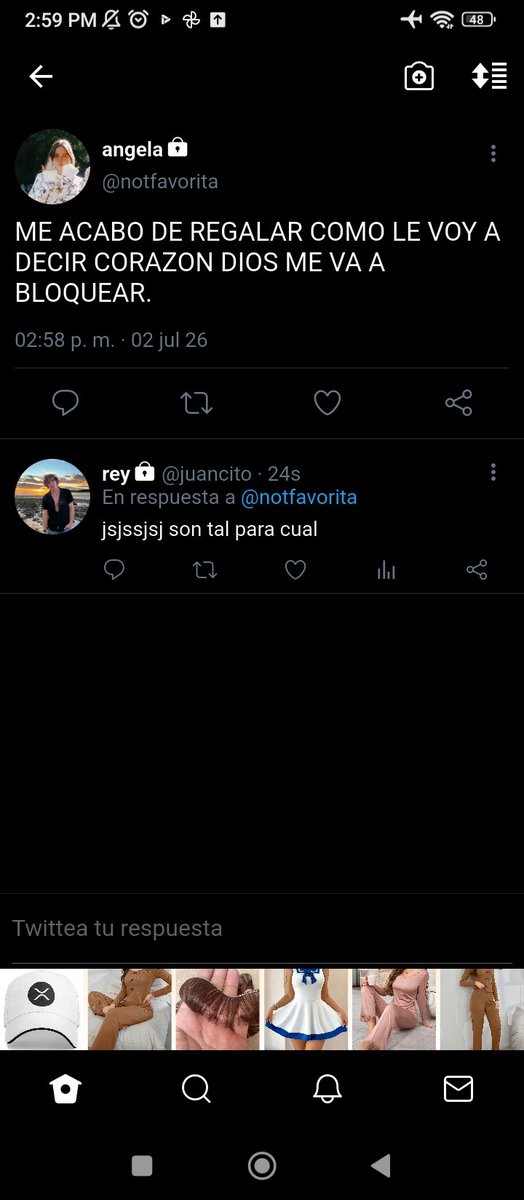Like rey's reply

(295, 570)
